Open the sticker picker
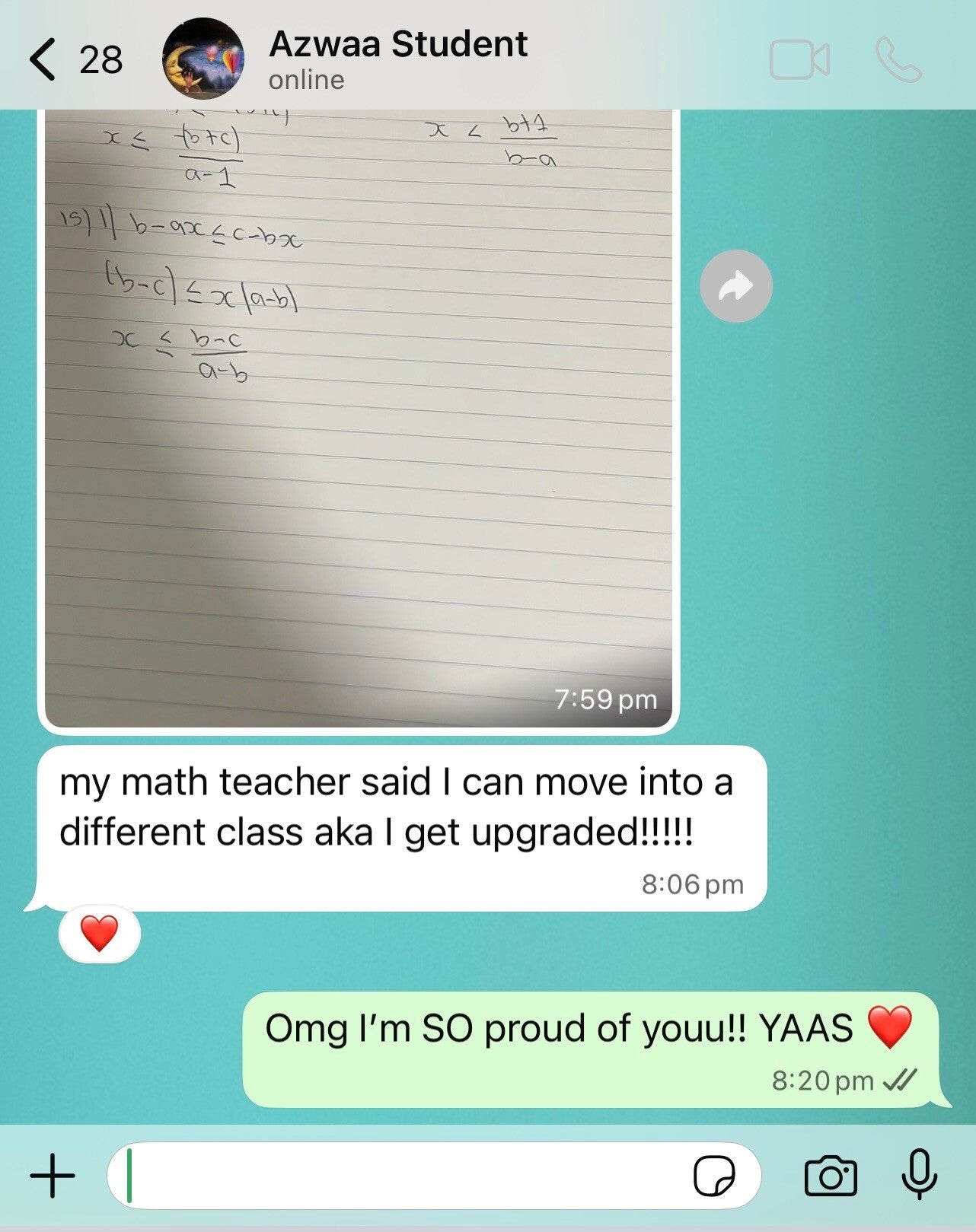Image resolution: width=976 pixels, height=1232 pixels. tap(713, 1176)
